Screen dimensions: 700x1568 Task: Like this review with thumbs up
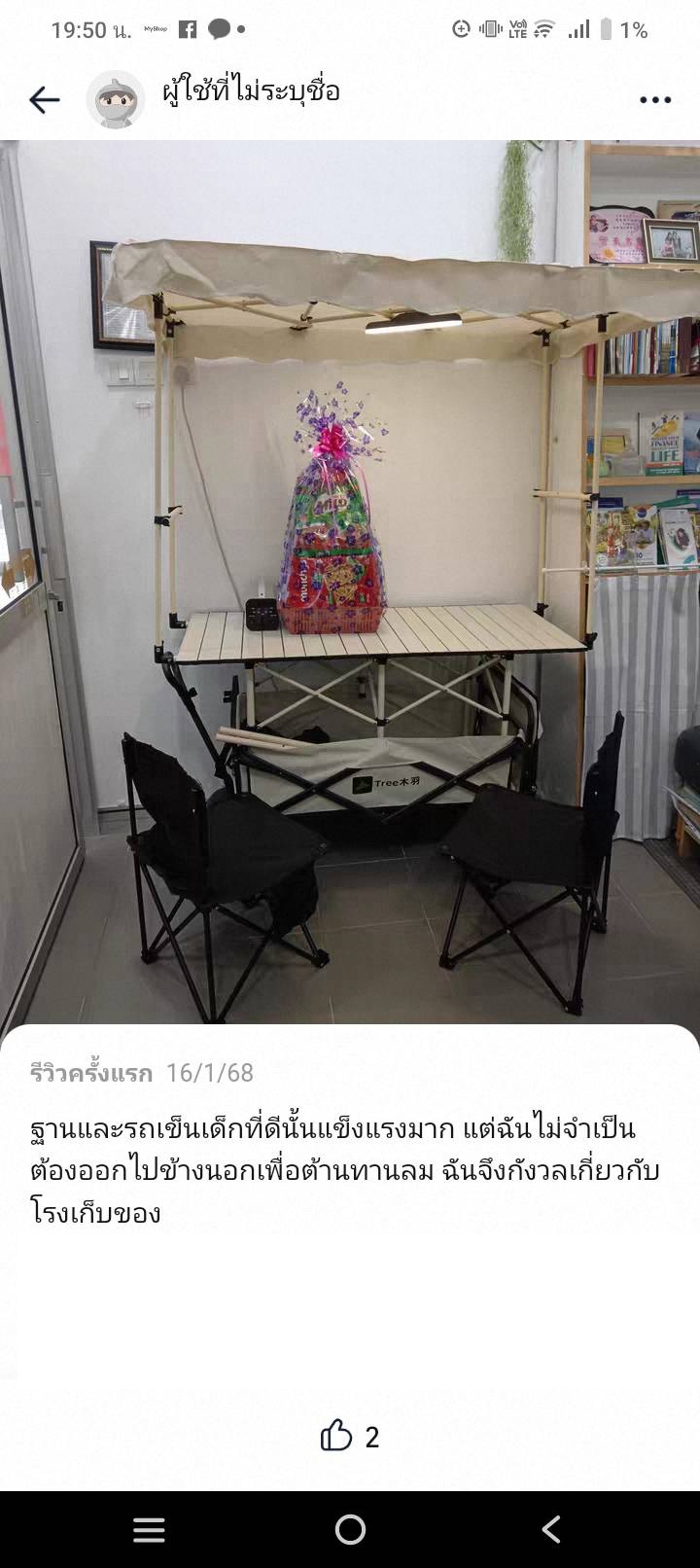click(336, 1436)
